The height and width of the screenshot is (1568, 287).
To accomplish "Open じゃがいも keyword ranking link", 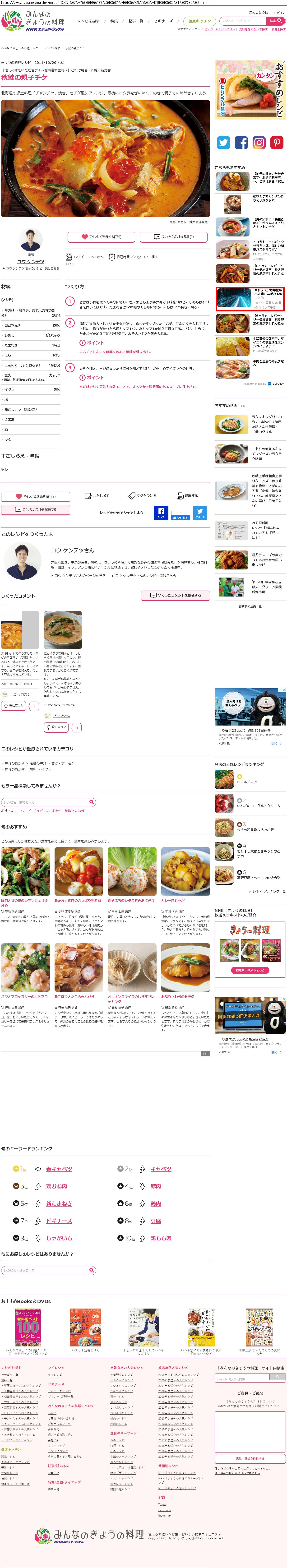I will [x=59, y=1238].
